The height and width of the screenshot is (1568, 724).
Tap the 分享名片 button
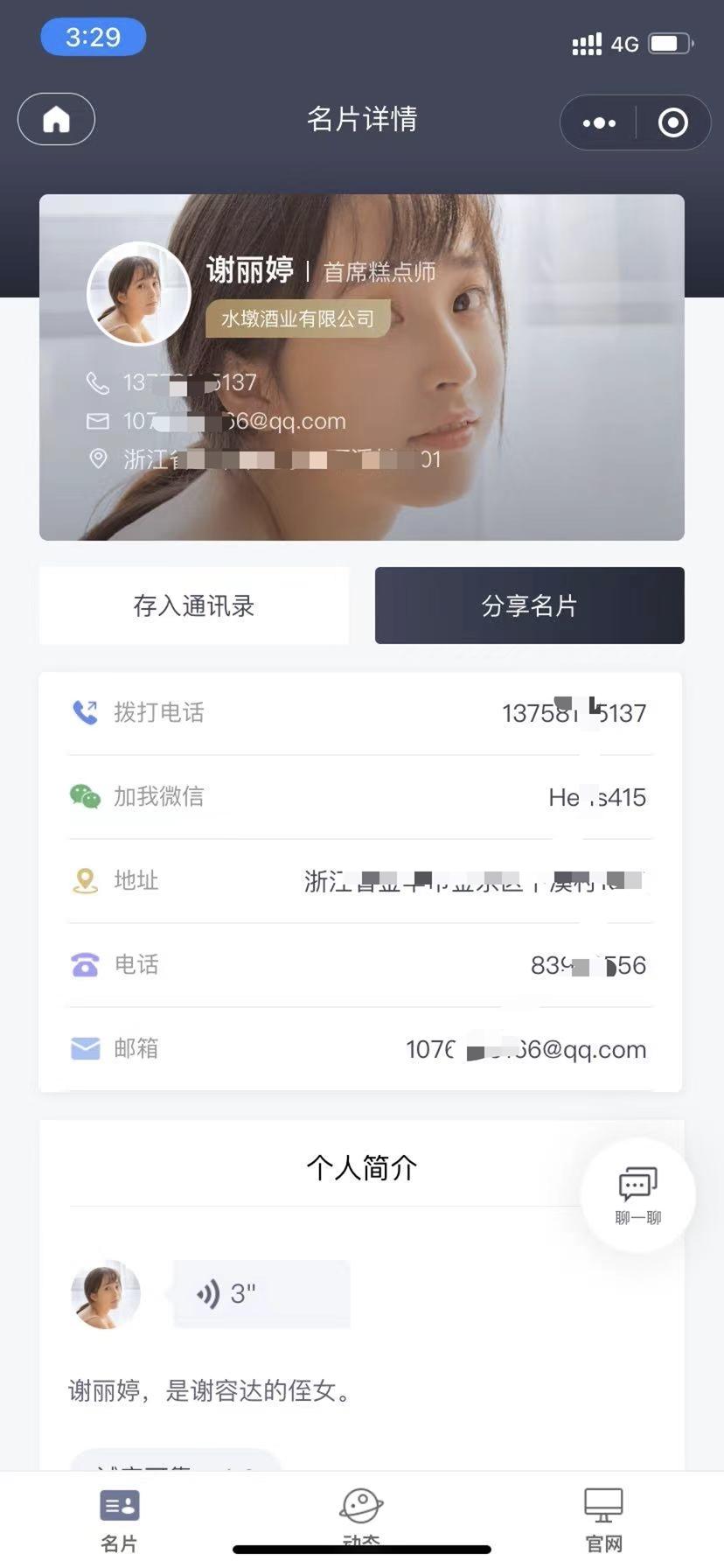click(529, 605)
